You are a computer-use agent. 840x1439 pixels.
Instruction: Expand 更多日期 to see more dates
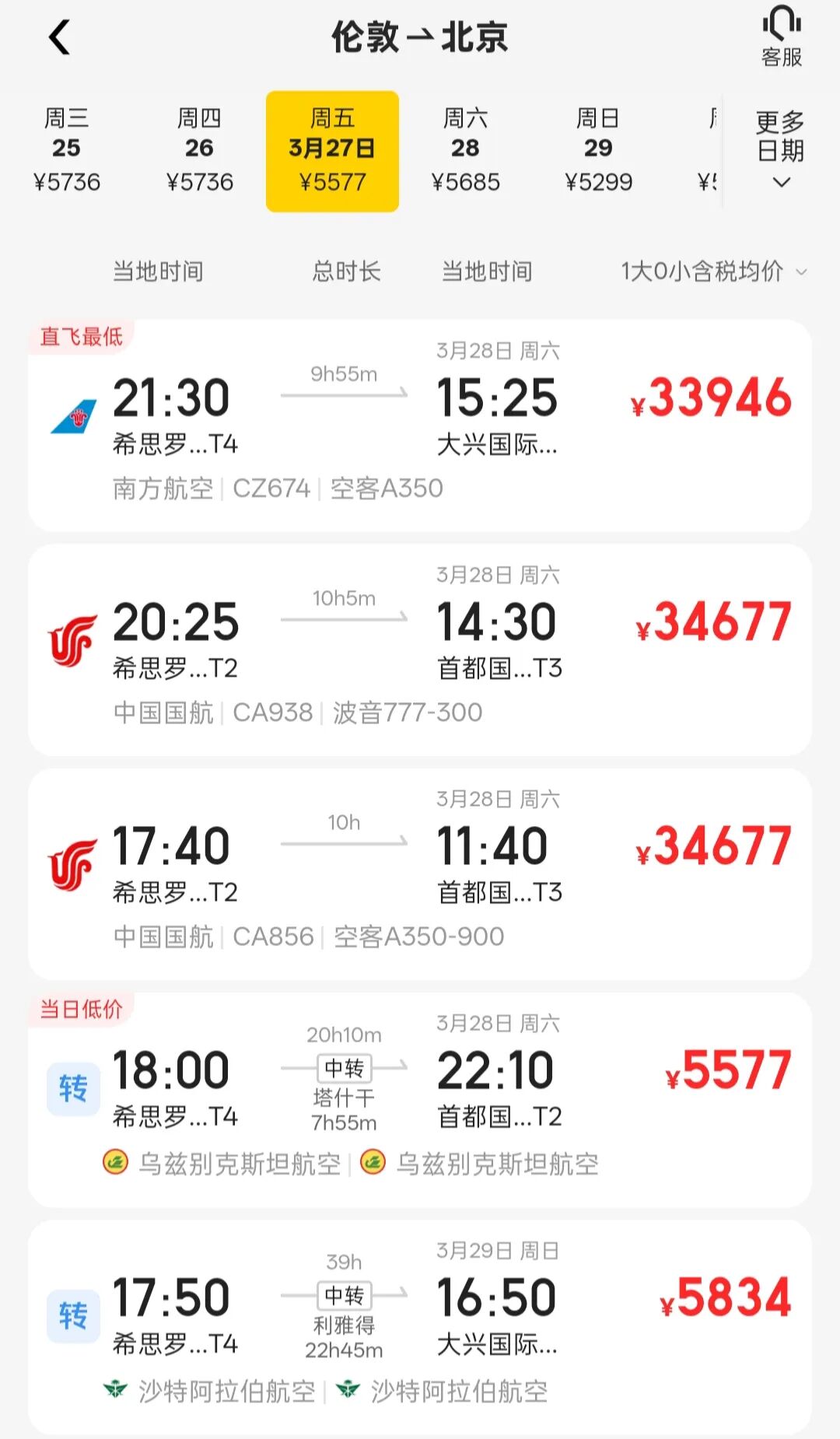[780, 150]
